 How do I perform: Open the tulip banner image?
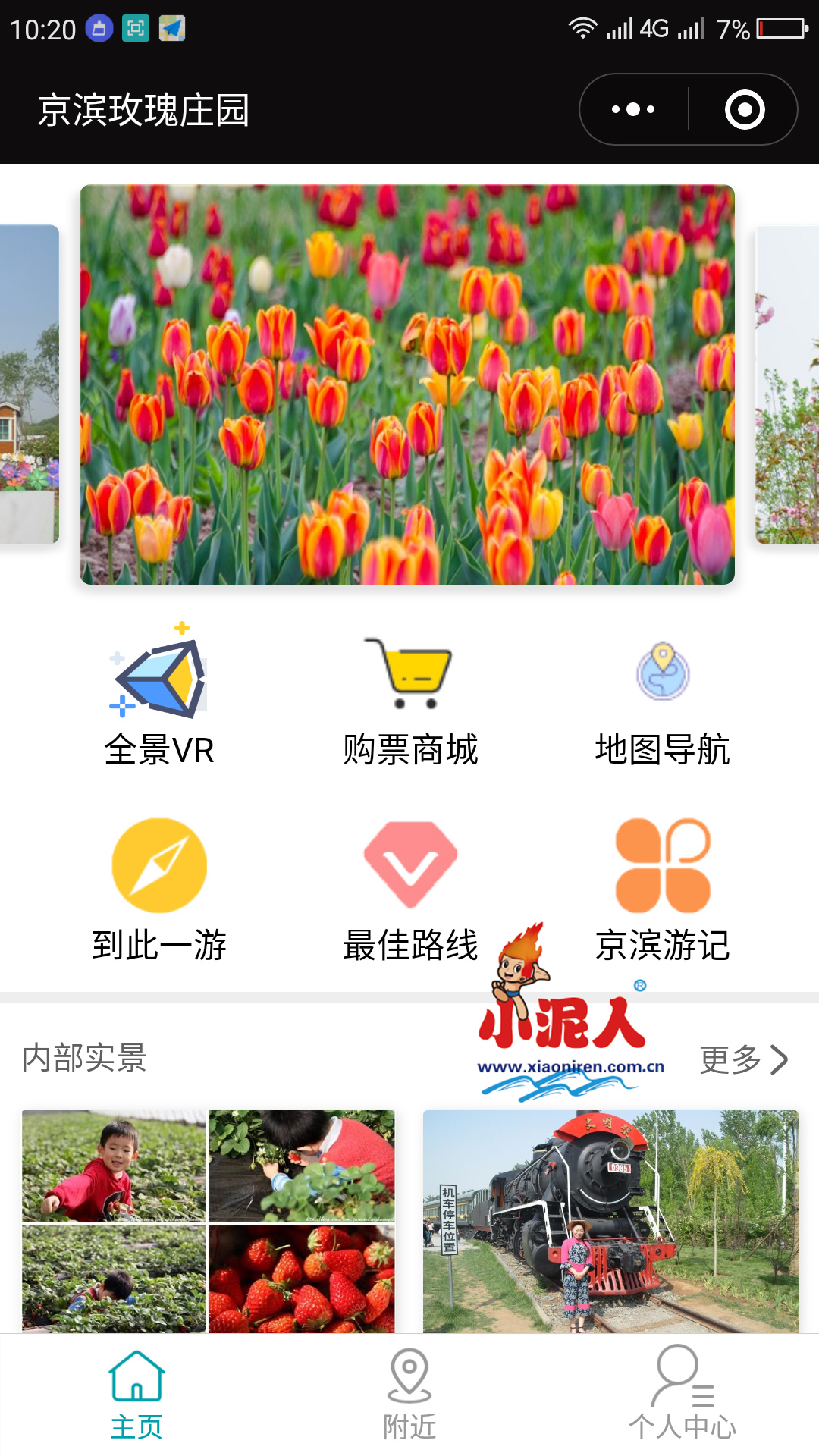click(407, 384)
